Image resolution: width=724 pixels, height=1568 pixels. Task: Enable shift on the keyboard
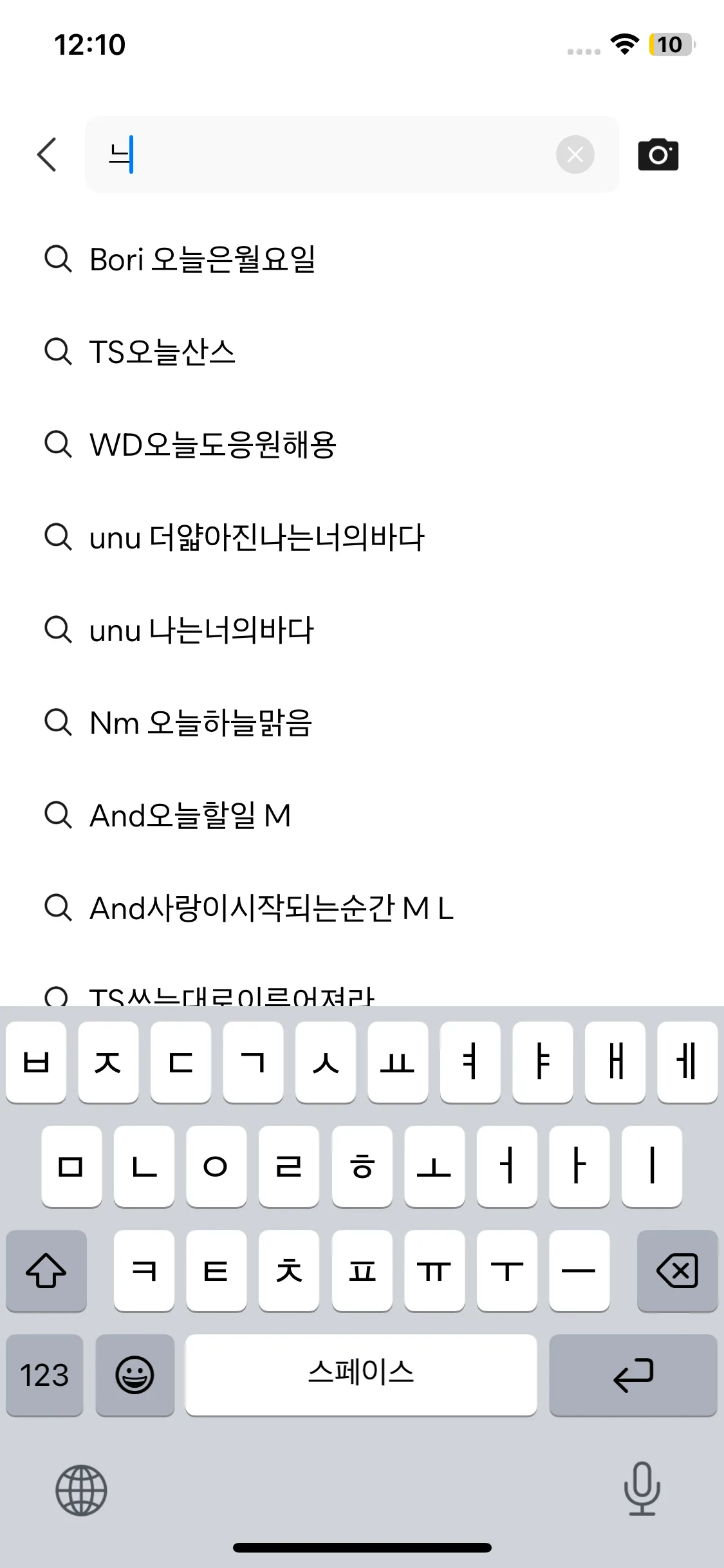(x=46, y=1271)
